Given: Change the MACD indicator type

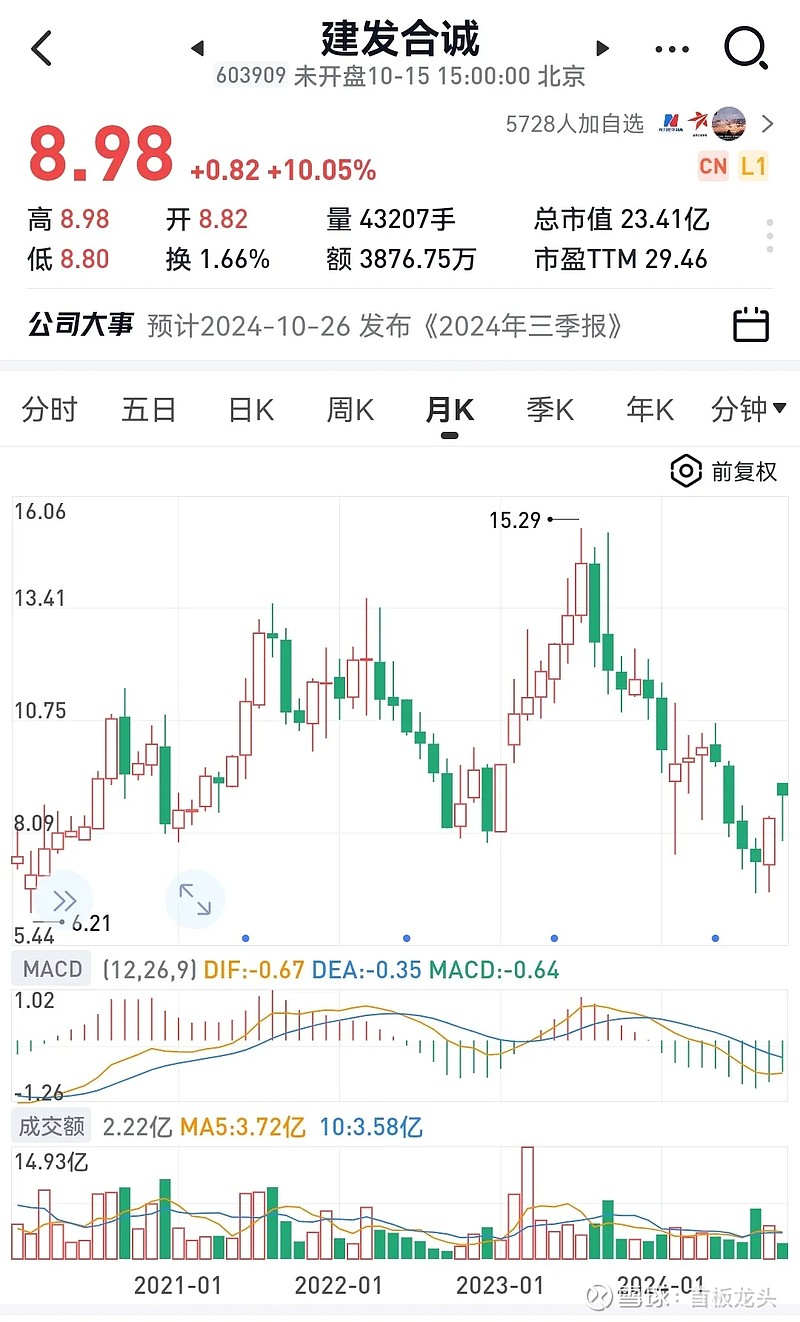Looking at the screenshot, I should click(x=53, y=969).
